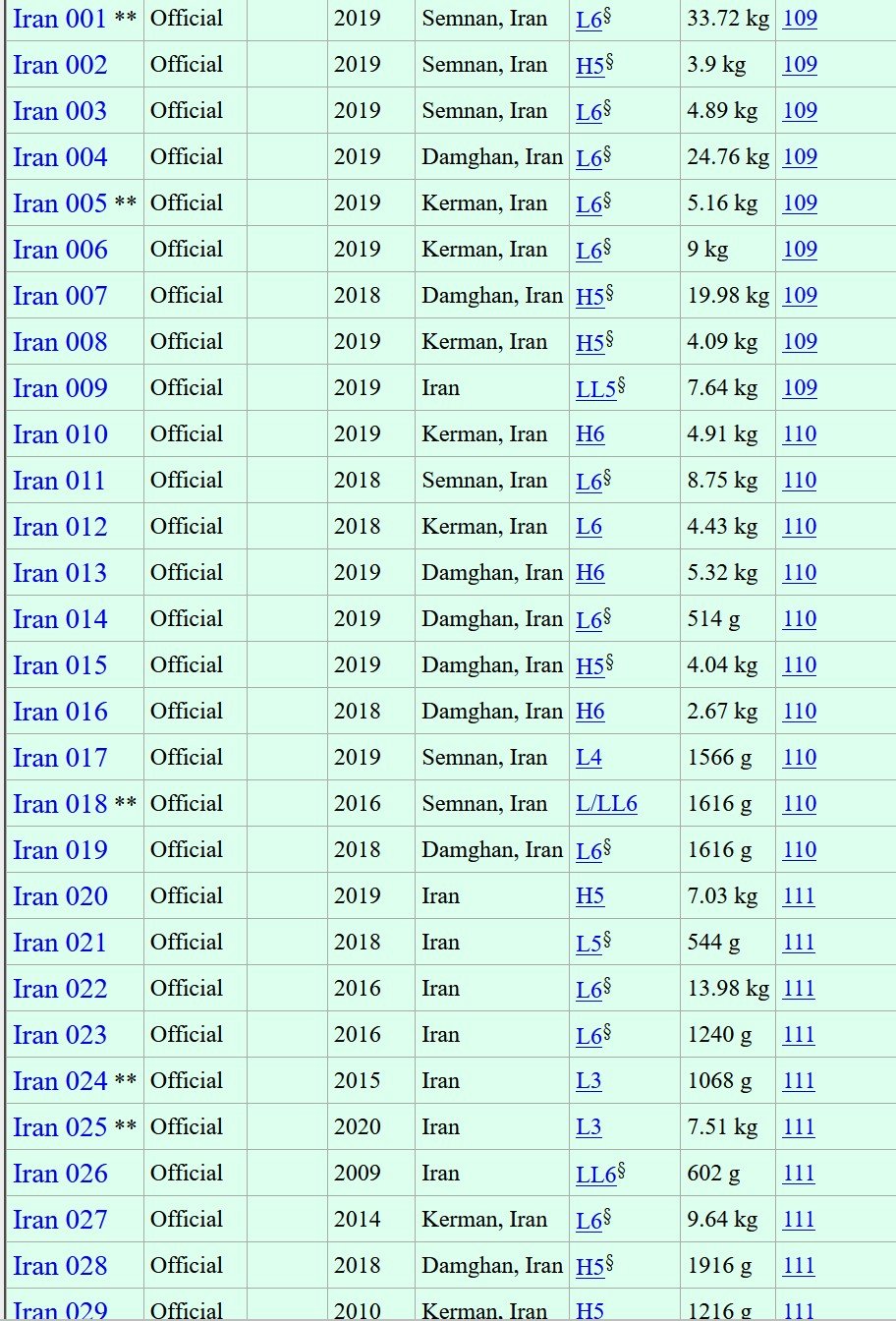Open bulletin 111 link in Iran 020 row

[x=799, y=896]
